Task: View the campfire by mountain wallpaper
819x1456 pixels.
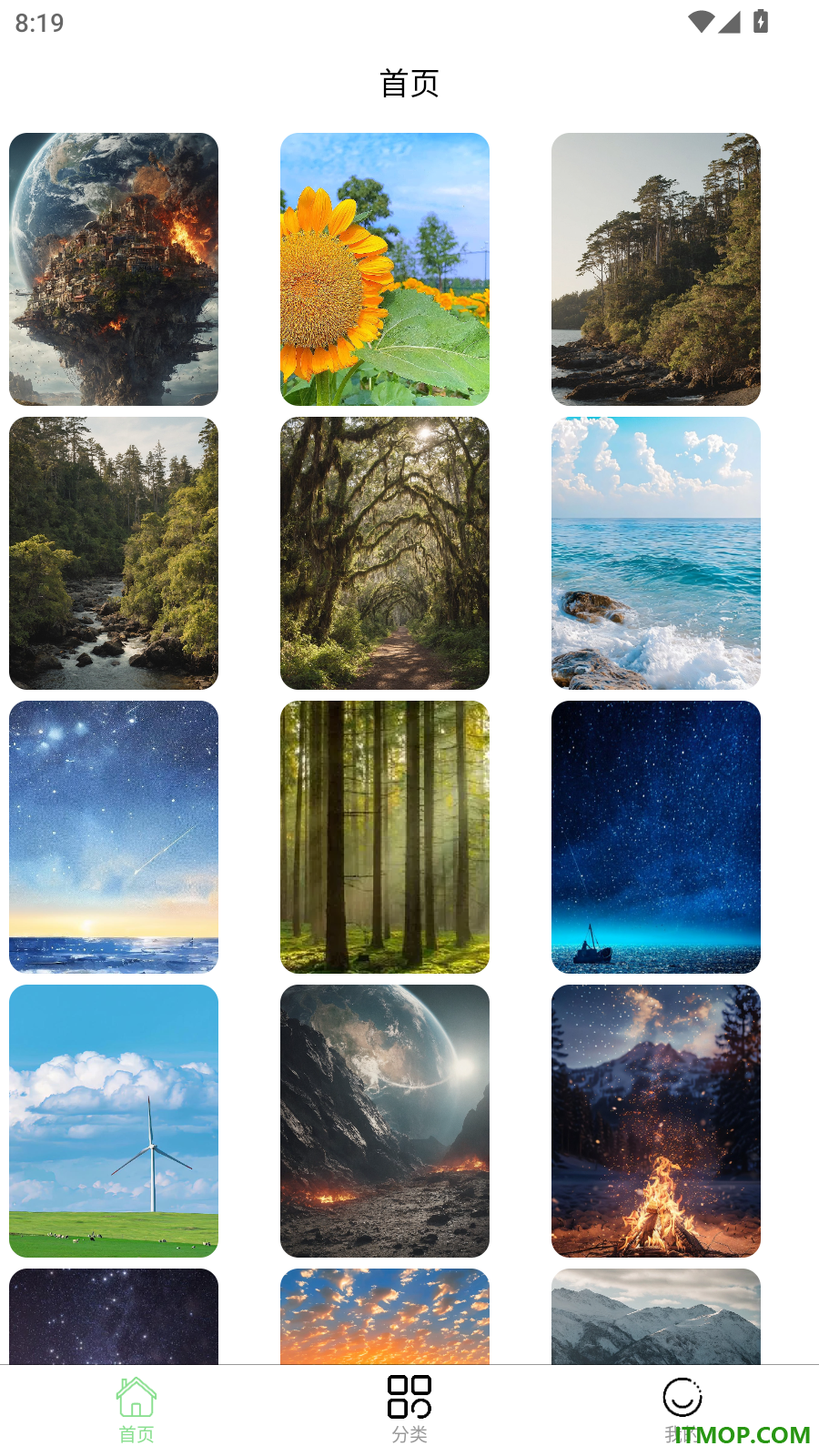Action: tap(656, 1121)
